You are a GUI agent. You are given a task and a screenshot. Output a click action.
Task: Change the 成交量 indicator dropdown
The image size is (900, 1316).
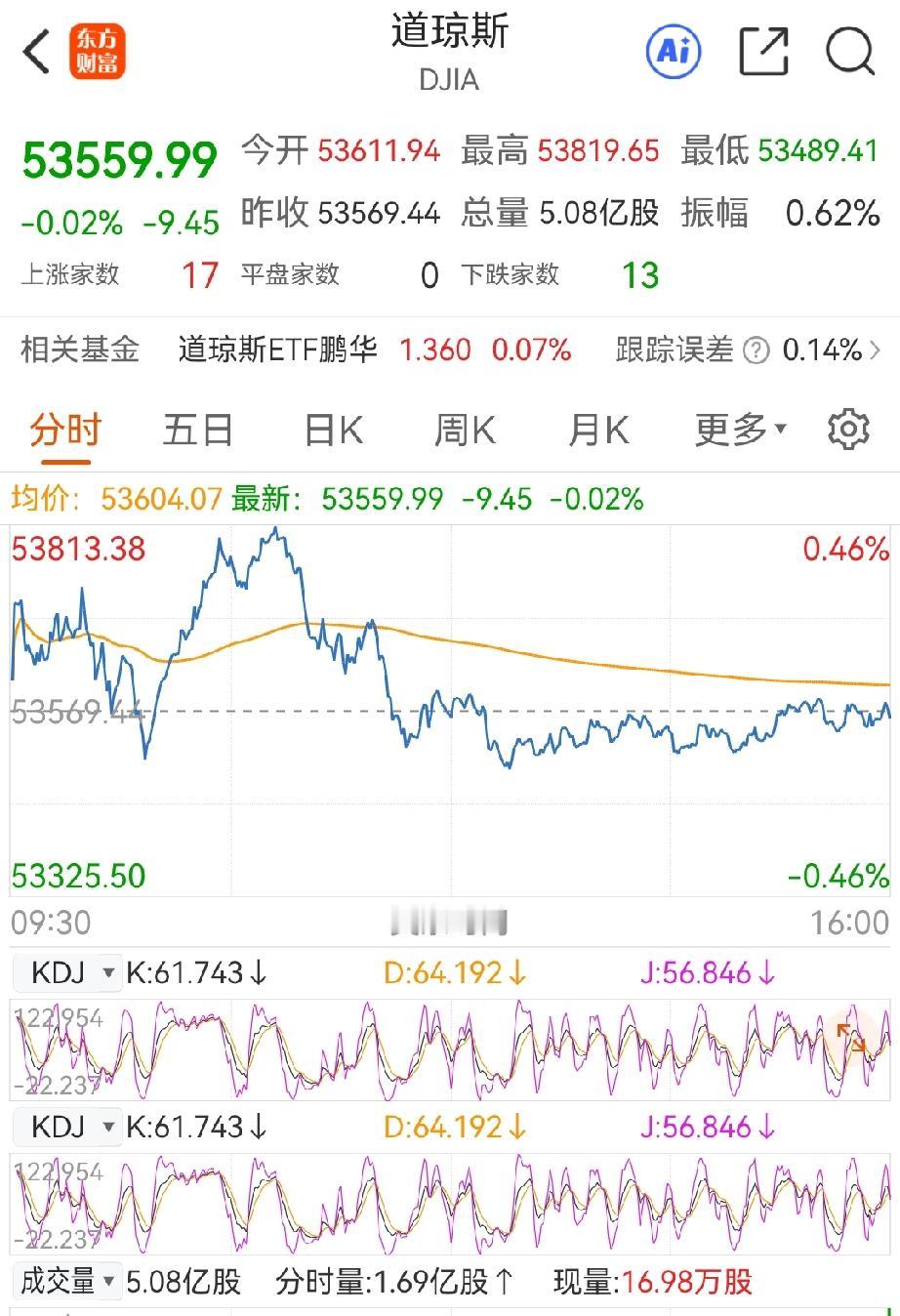pyautogui.click(x=67, y=1281)
